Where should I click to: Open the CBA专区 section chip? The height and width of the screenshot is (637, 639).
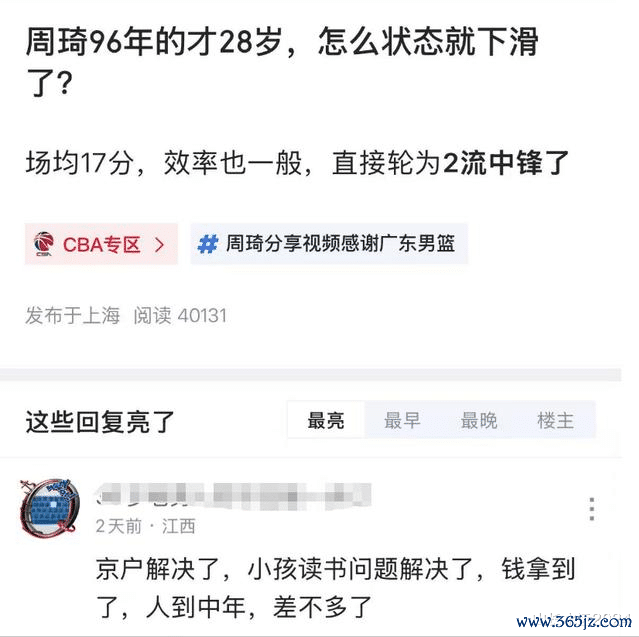100,244
